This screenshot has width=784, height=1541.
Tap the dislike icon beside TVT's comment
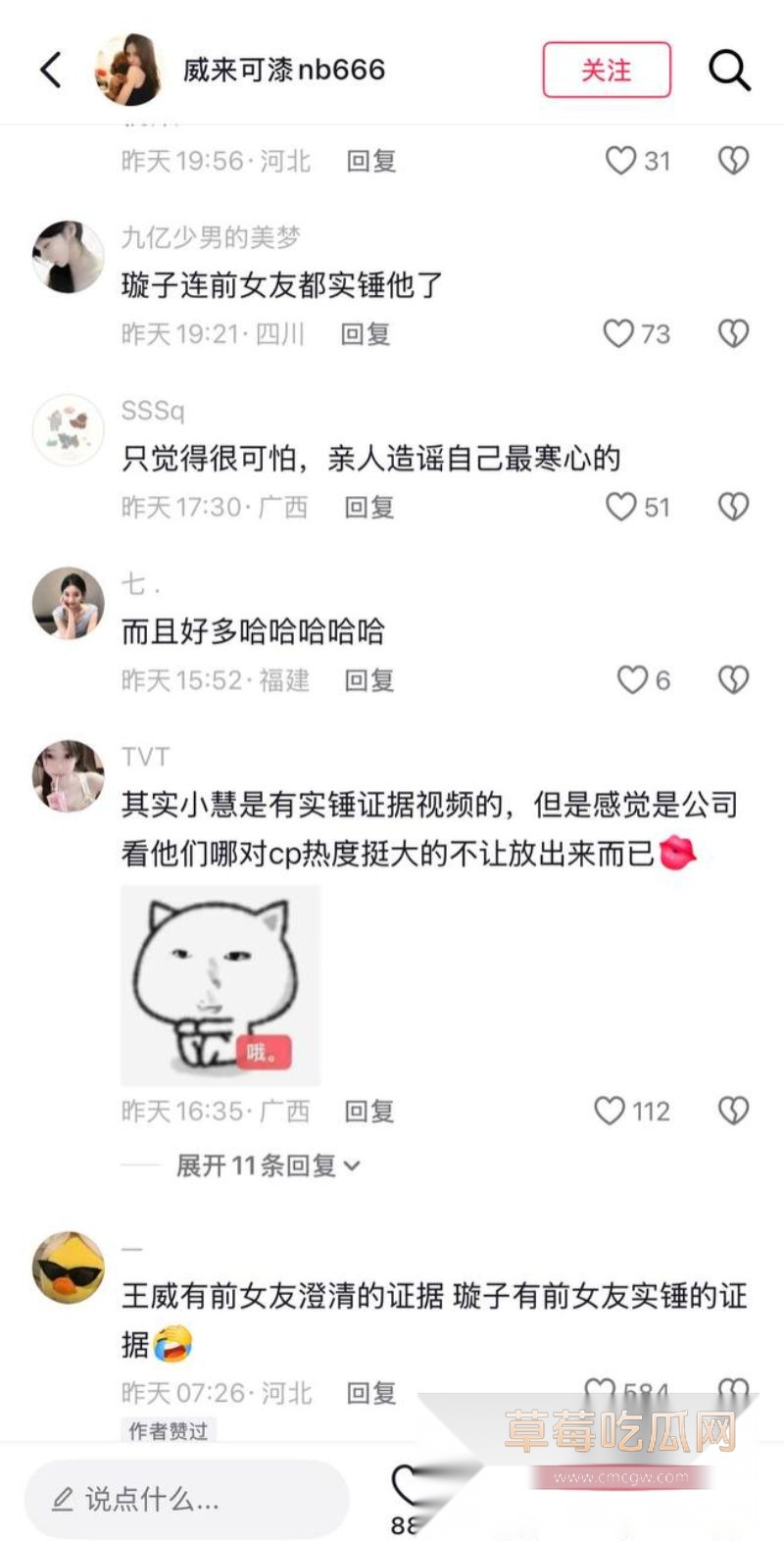pyautogui.click(x=733, y=1111)
